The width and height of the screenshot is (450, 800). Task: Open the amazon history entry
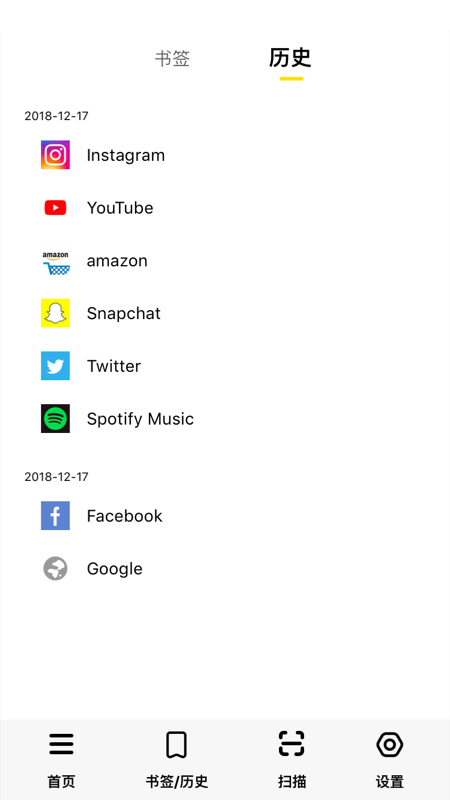point(225,261)
